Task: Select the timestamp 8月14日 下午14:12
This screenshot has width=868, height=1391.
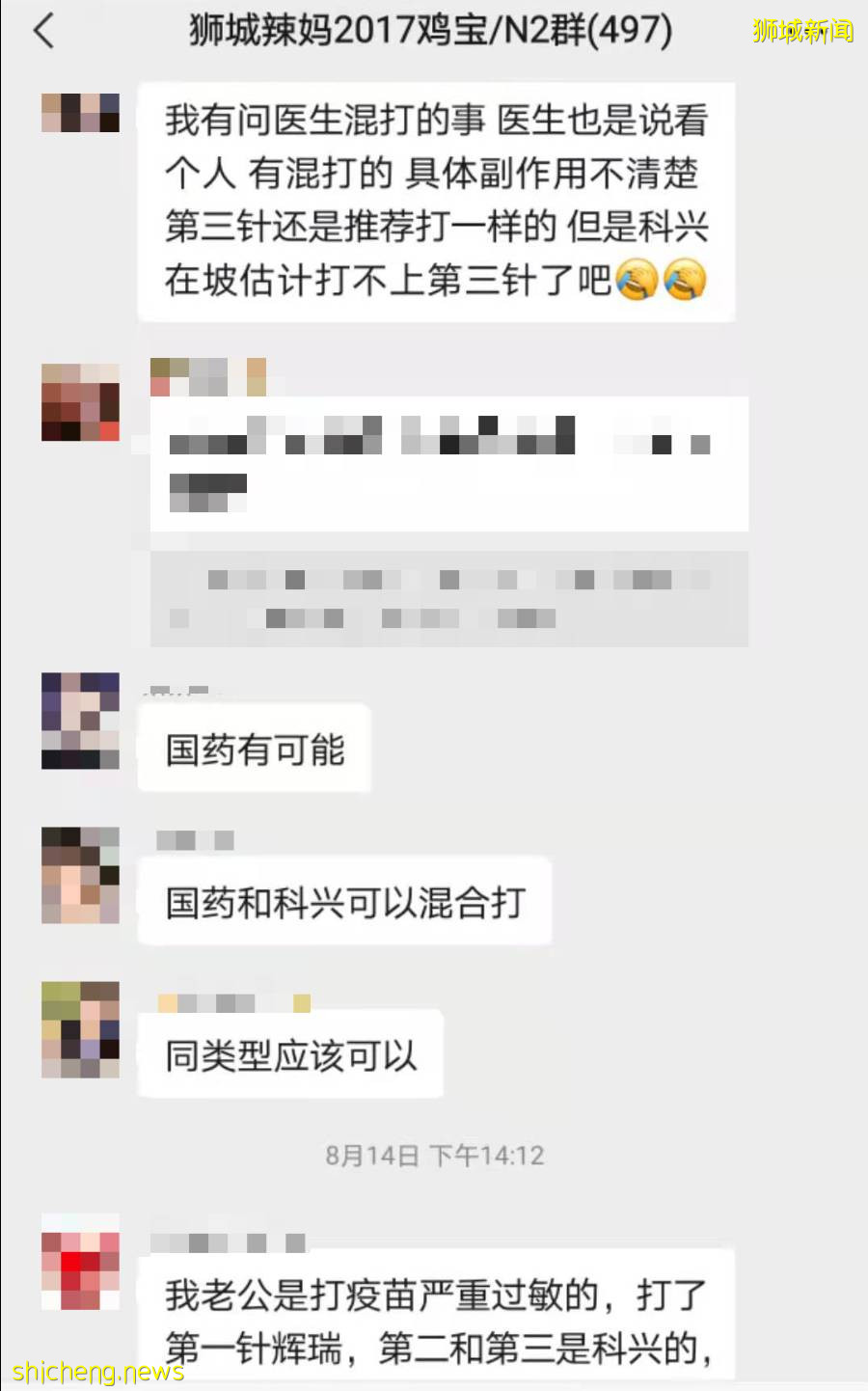Action: [x=434, y=1156]
